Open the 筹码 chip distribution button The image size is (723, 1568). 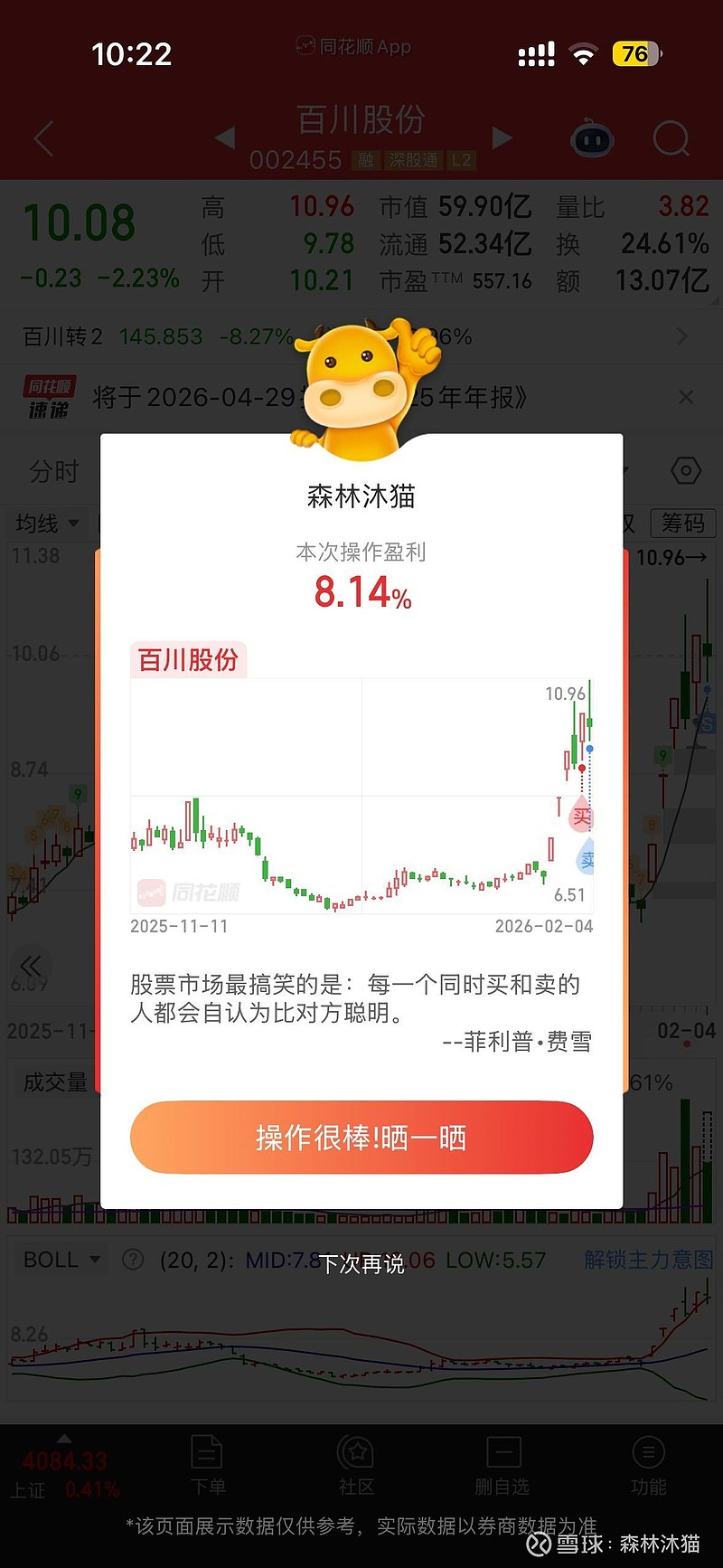pyautogui.click(x=683, y=523)
